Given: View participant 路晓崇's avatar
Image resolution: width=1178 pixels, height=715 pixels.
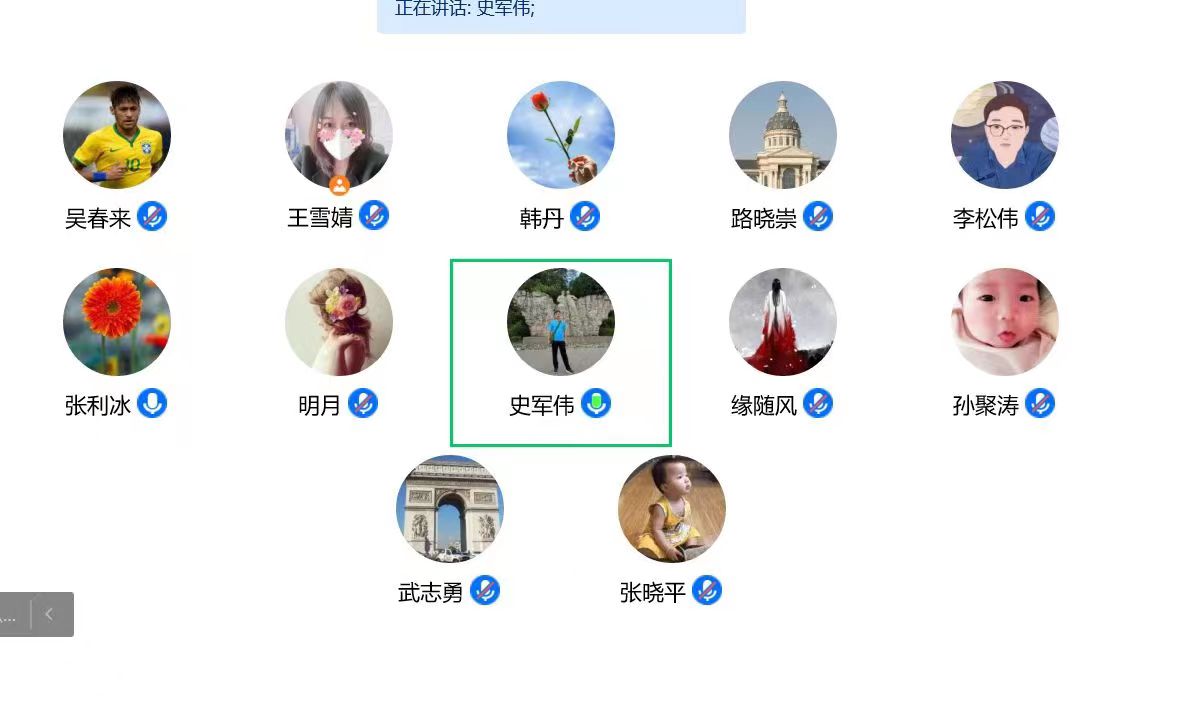Looking at the screenshot, I should (783, 135).
